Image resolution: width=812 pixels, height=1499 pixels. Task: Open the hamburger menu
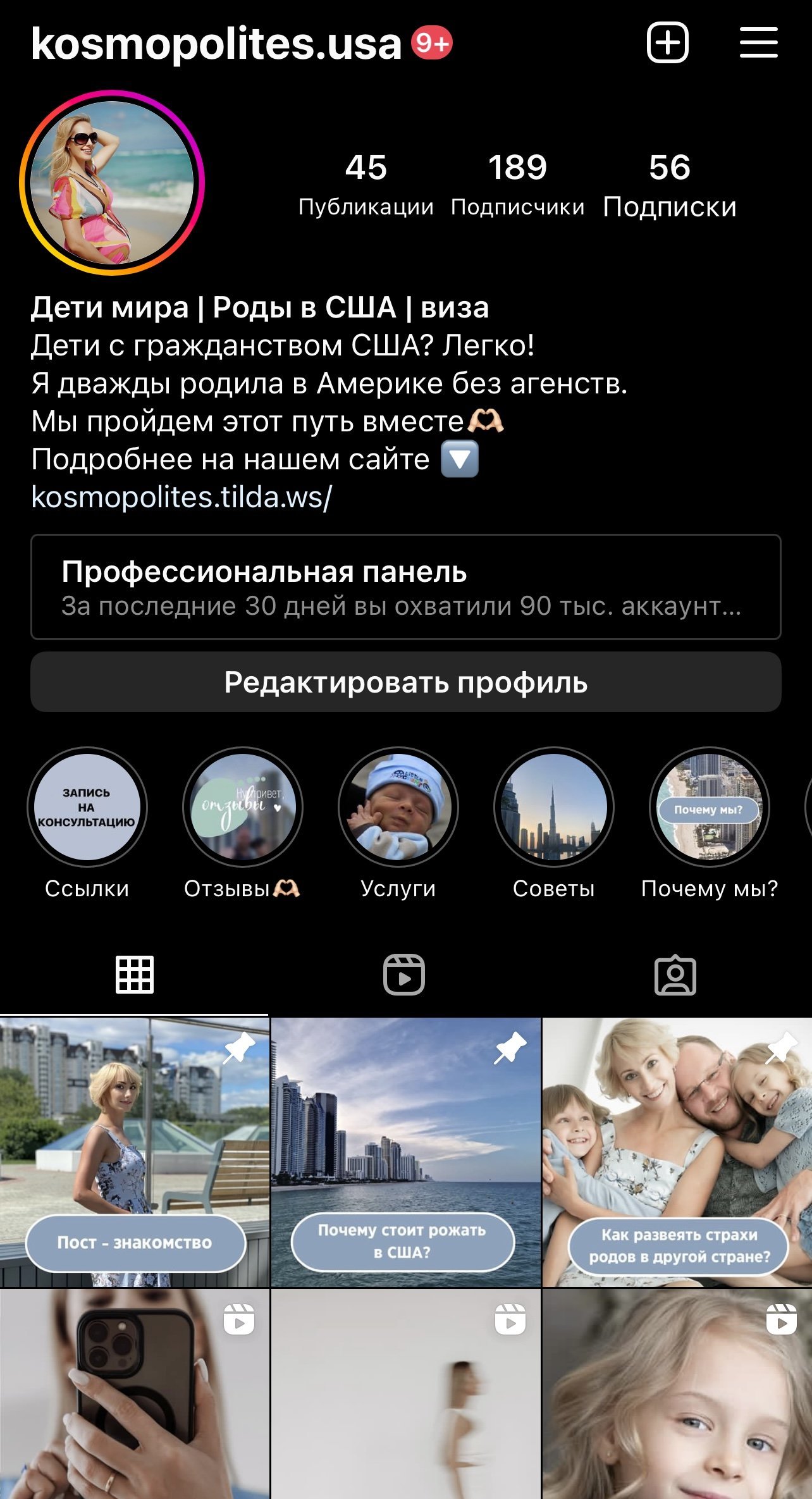758,43
